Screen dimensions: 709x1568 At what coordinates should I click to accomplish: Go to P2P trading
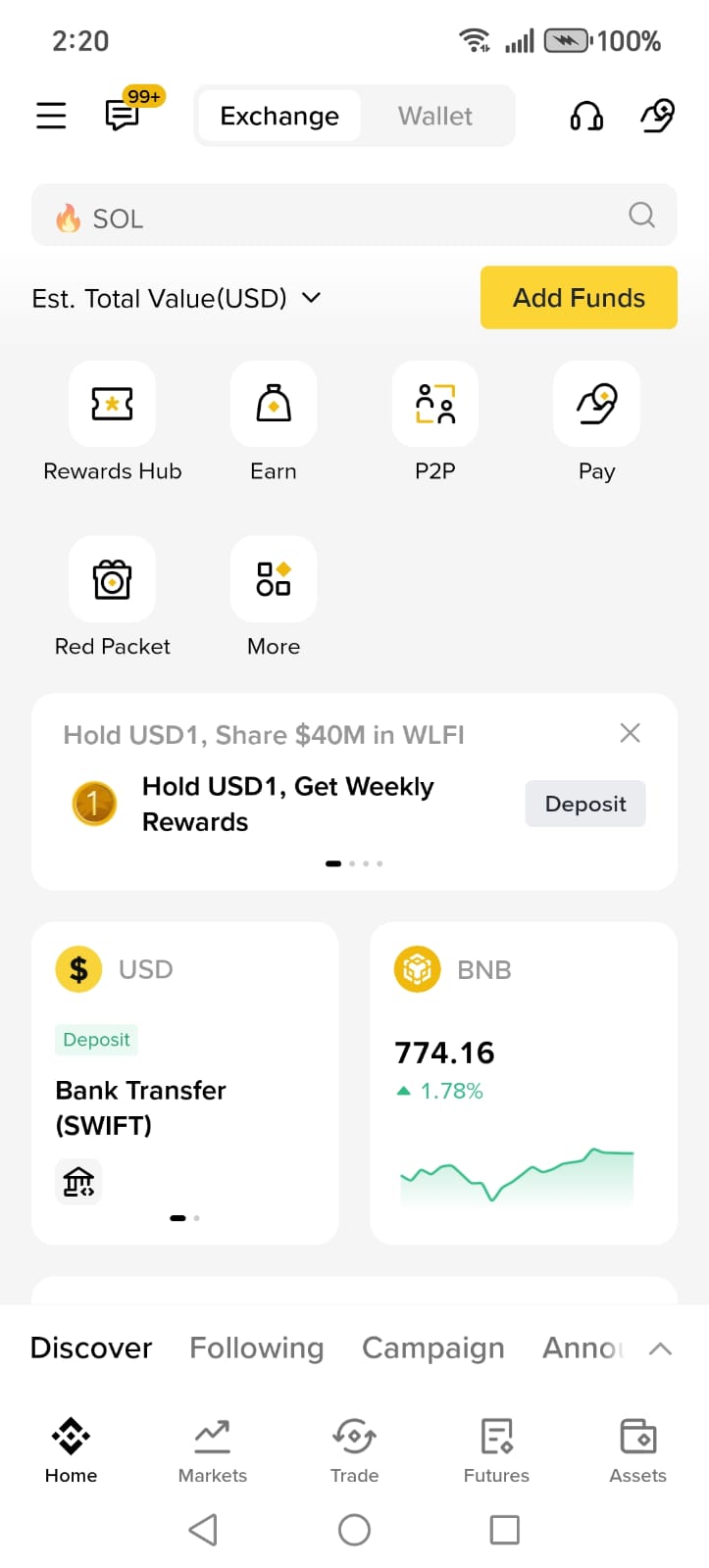435,404
